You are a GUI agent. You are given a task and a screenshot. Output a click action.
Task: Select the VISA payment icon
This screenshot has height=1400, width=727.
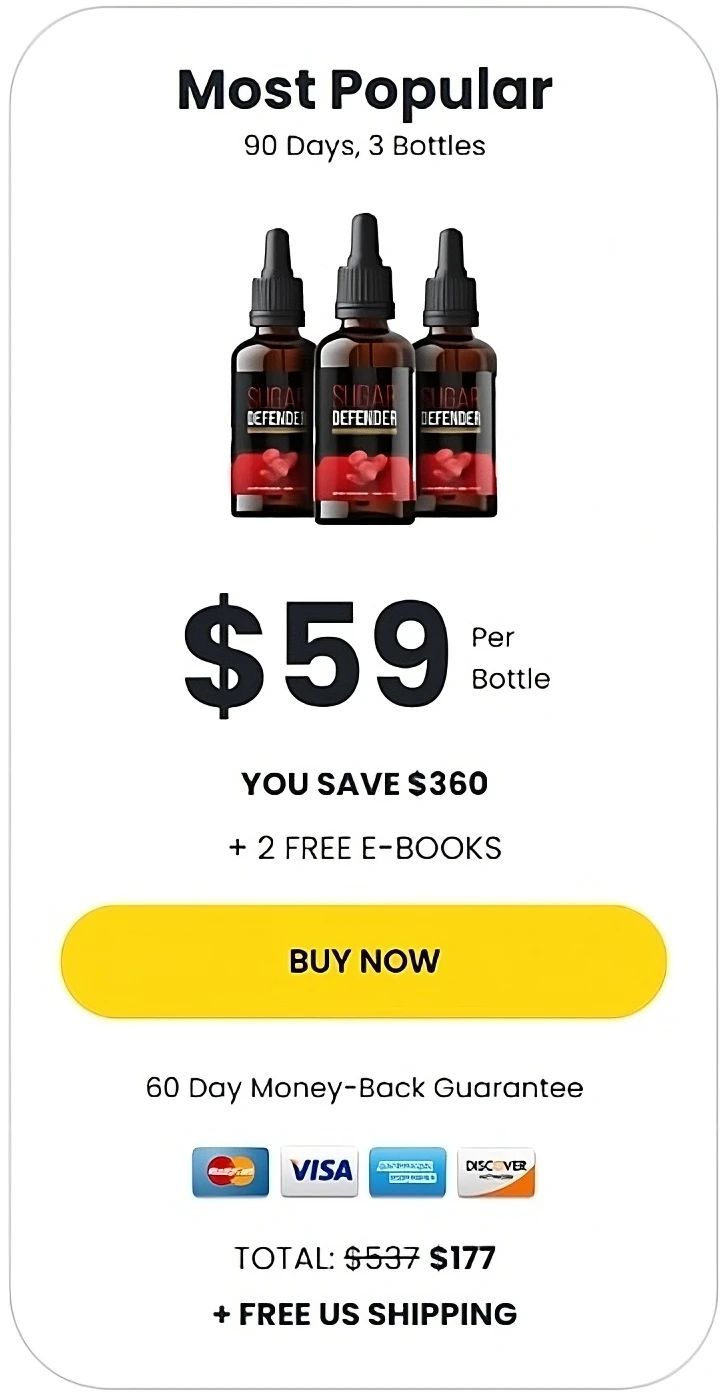click(x=319, y=1171)
